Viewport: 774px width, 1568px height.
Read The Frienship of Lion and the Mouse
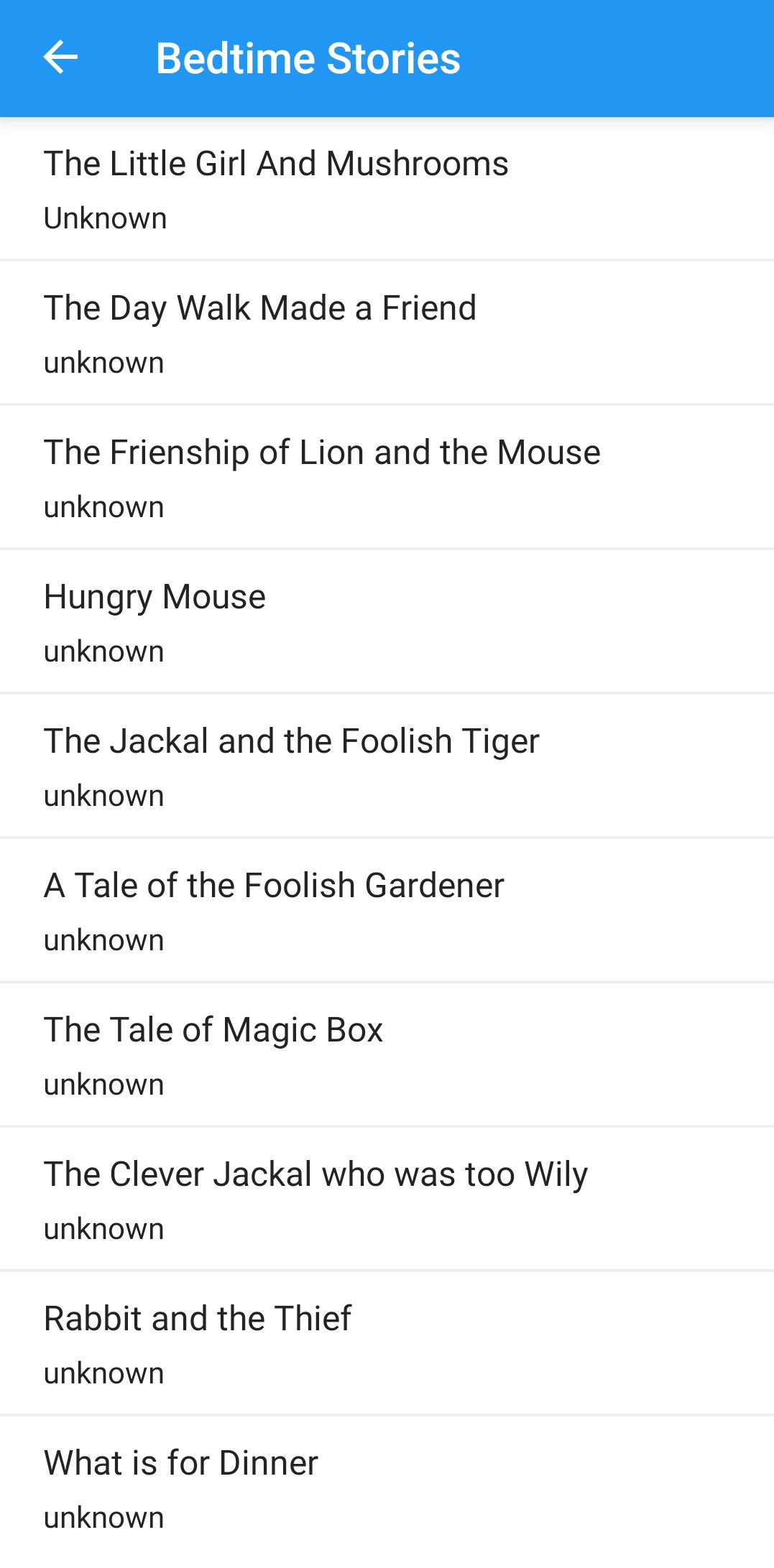coord(387,478)
